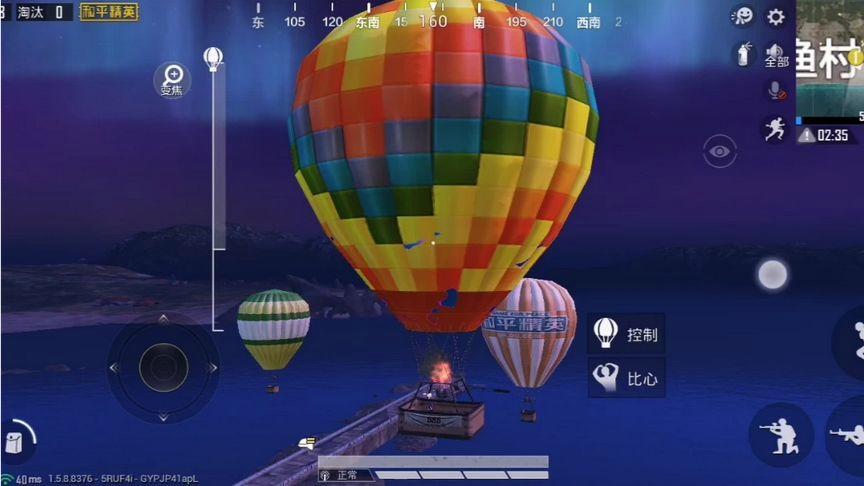Tap the sprinting figure icon
Image resolution: width=864 pixels, height=486 pixels.
tap(775, 128)
